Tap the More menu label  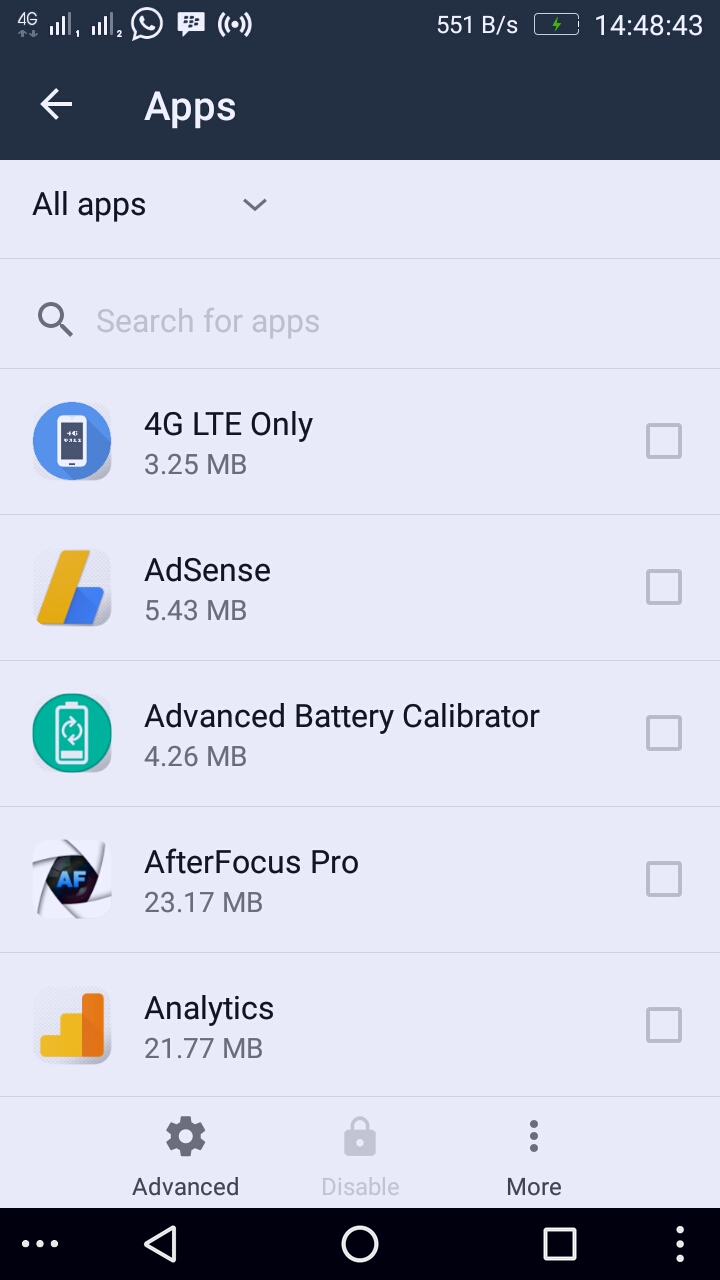pos(533,1186)
